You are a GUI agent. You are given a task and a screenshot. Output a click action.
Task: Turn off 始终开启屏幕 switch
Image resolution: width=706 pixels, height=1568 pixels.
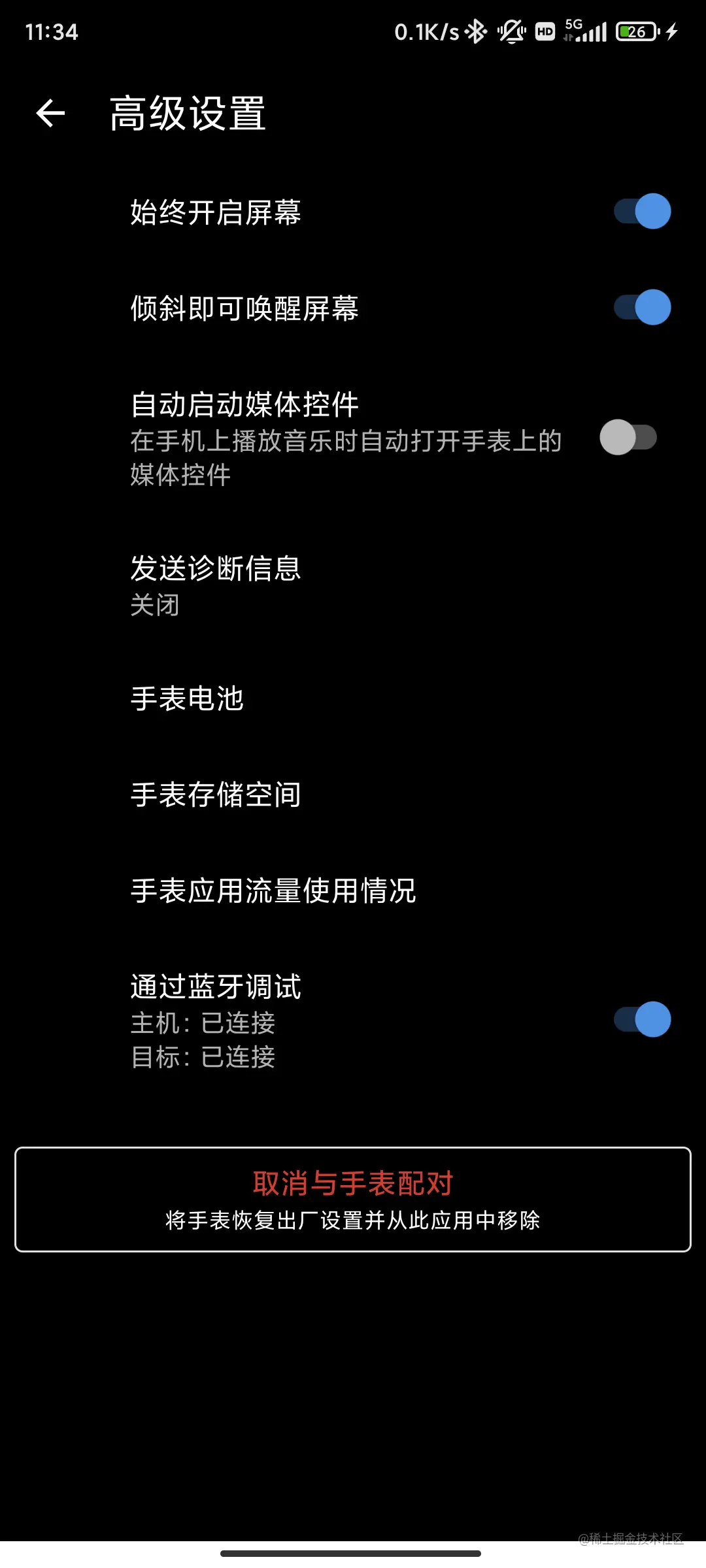pos(642,212)
